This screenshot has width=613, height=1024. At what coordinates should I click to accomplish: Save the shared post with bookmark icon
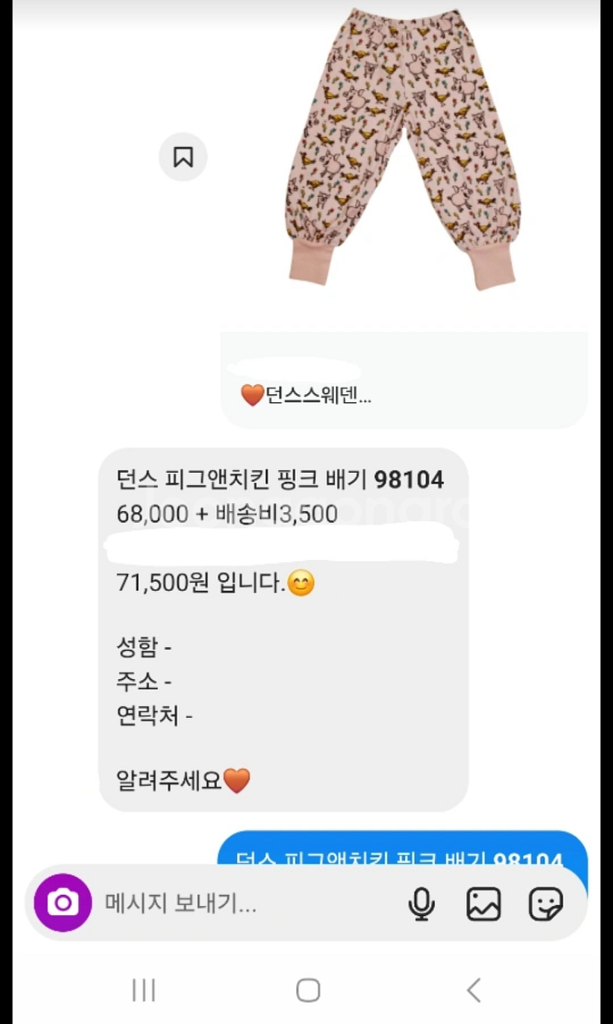(x=183, y=157)
